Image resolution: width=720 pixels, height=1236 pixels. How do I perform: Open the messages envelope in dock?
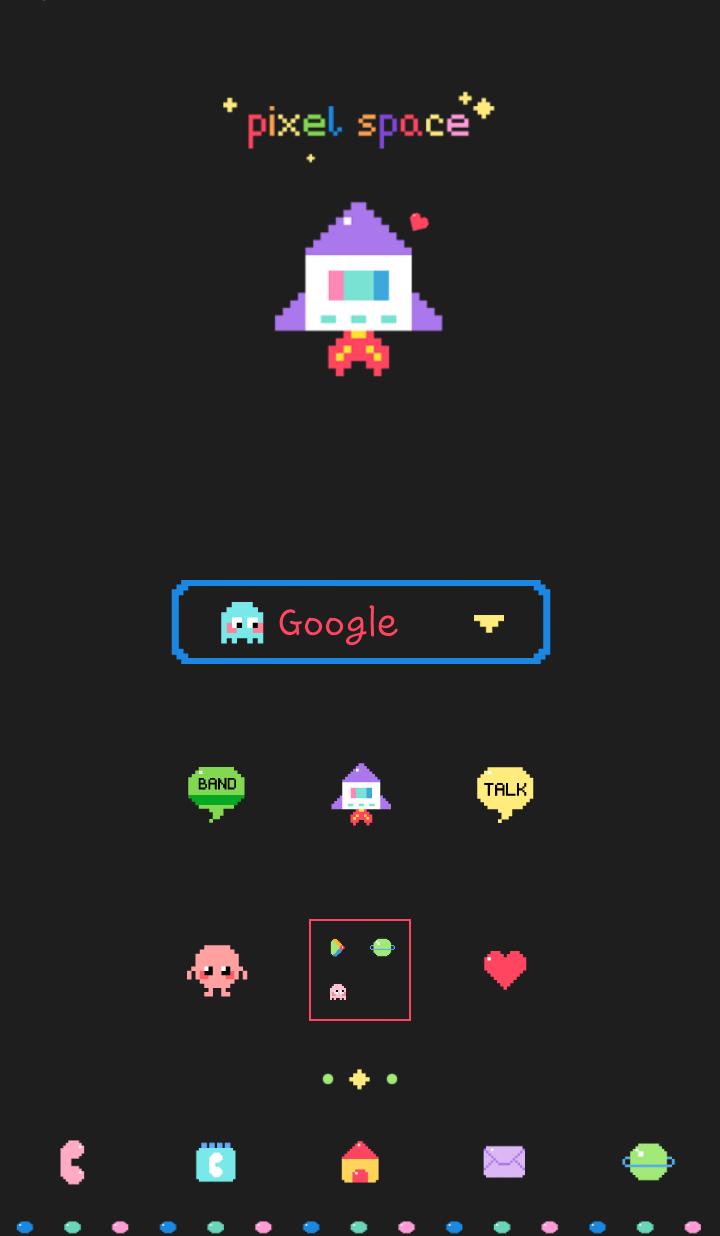504,1162
